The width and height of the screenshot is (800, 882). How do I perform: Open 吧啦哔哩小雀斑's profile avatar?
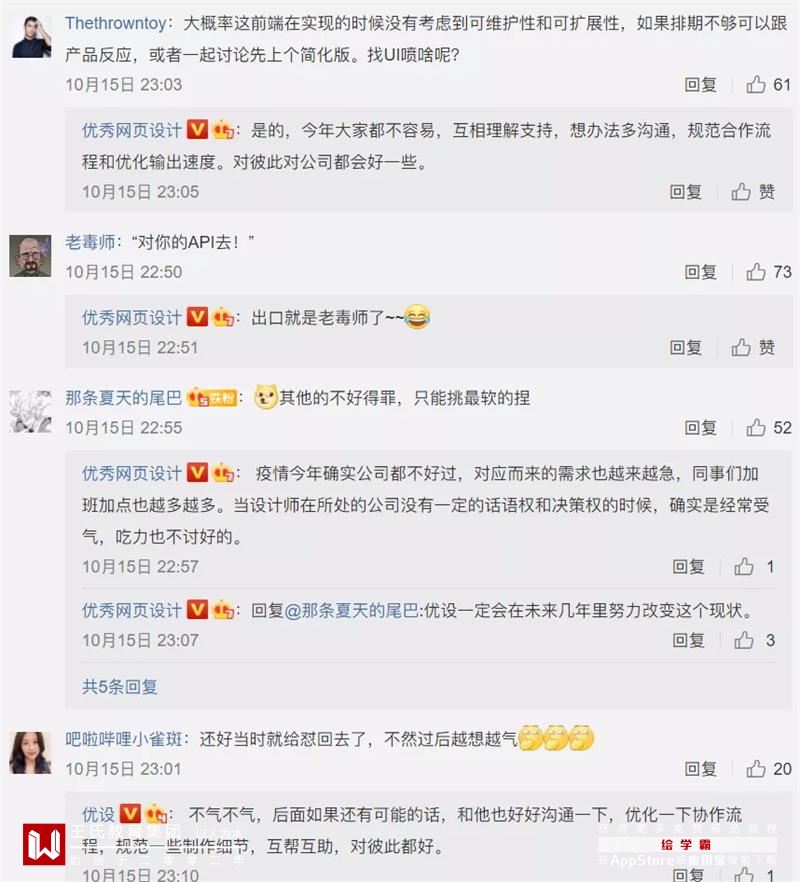[x=30, y=752]
